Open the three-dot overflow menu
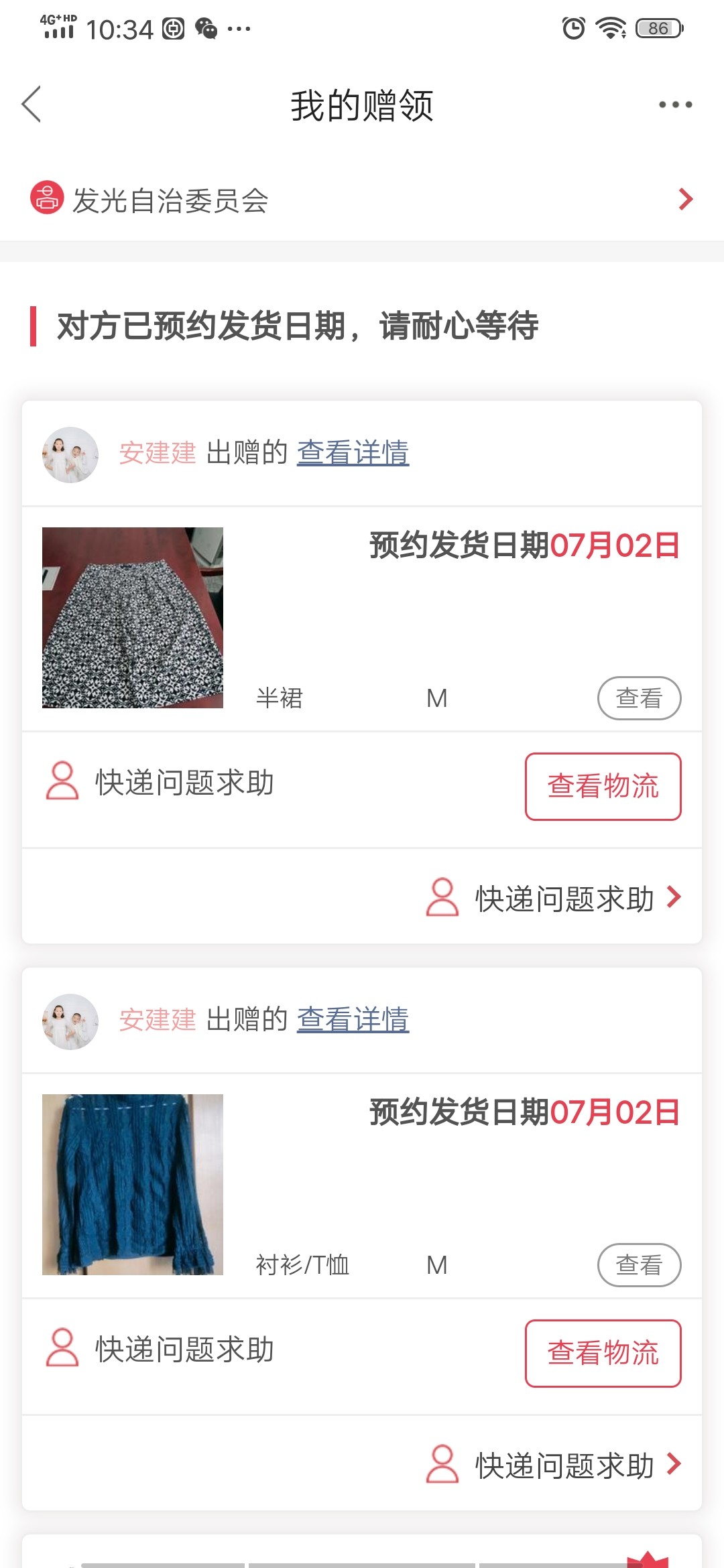This screenshot has height=1568, width=724. pos(675,105)
